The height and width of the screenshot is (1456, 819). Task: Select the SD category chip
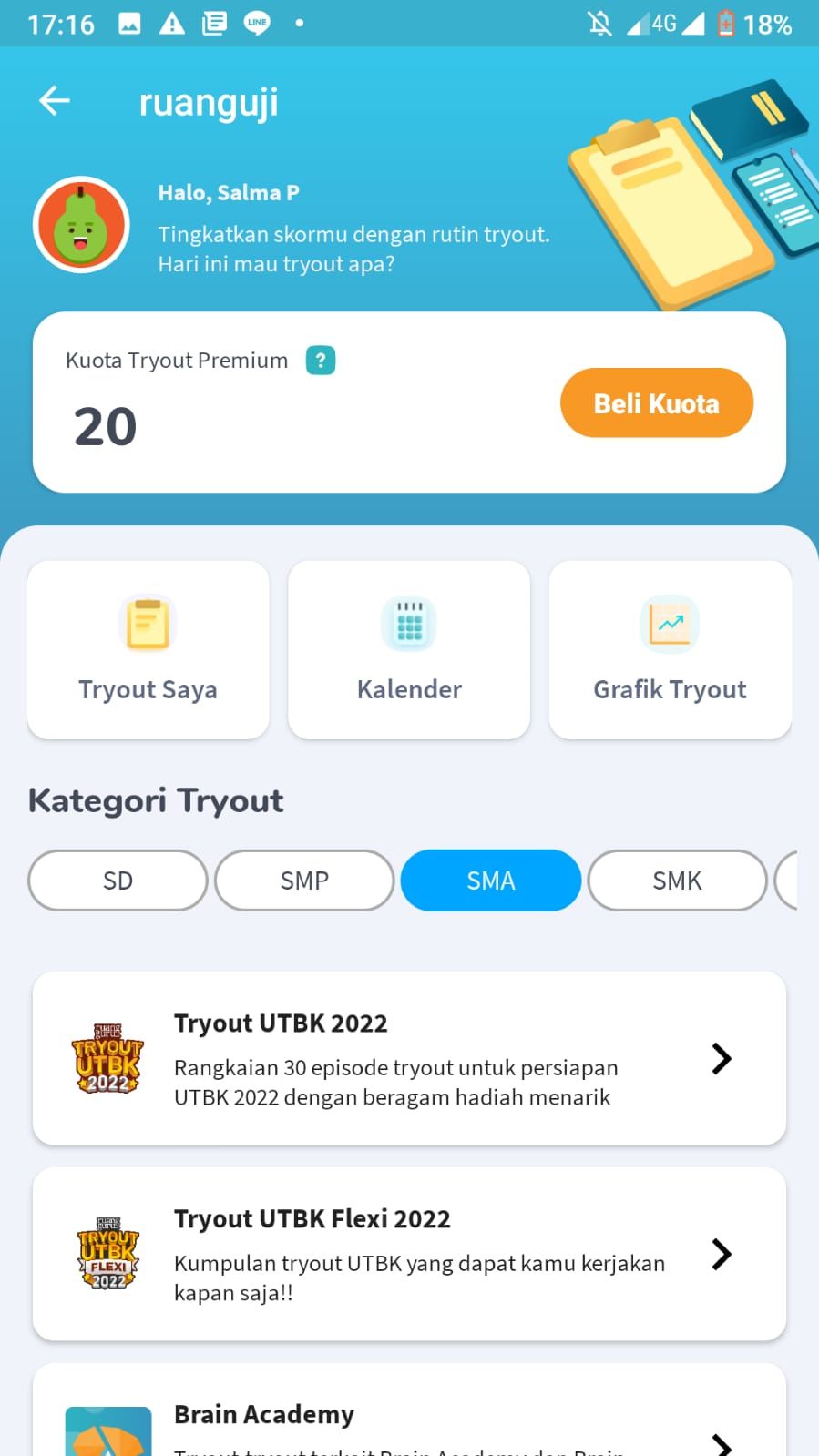(117, 880)
